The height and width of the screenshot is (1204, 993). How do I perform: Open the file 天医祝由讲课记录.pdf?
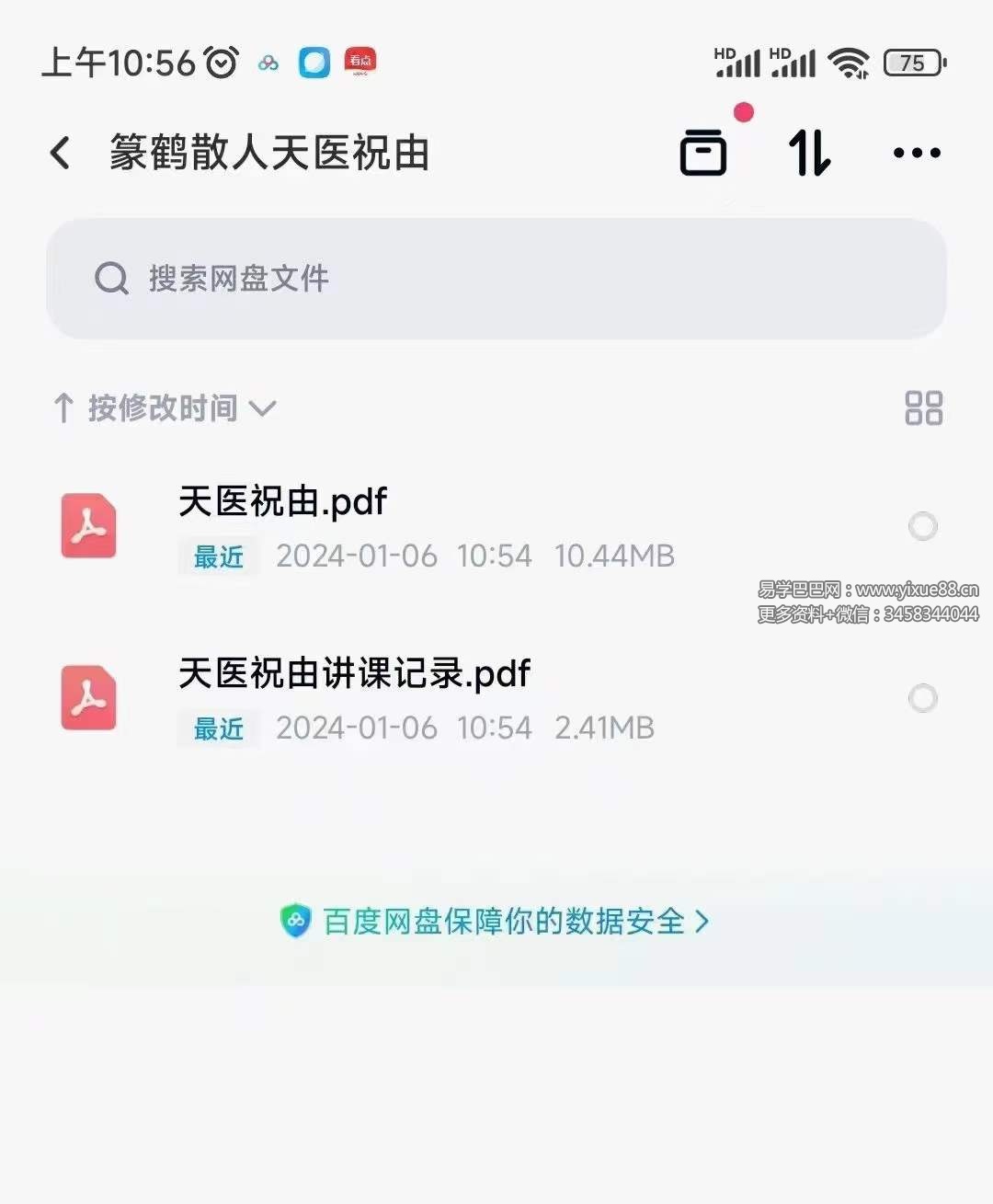coord(354,674)
